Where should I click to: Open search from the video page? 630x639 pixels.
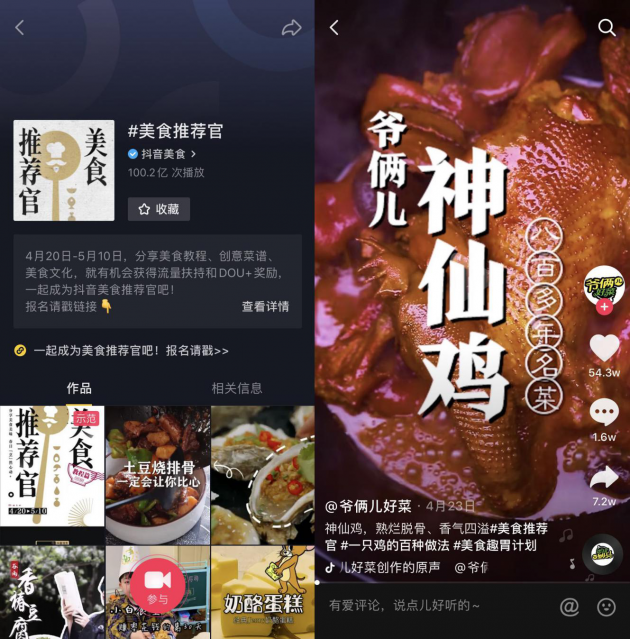pyautogui.click(x=606, y=28)
